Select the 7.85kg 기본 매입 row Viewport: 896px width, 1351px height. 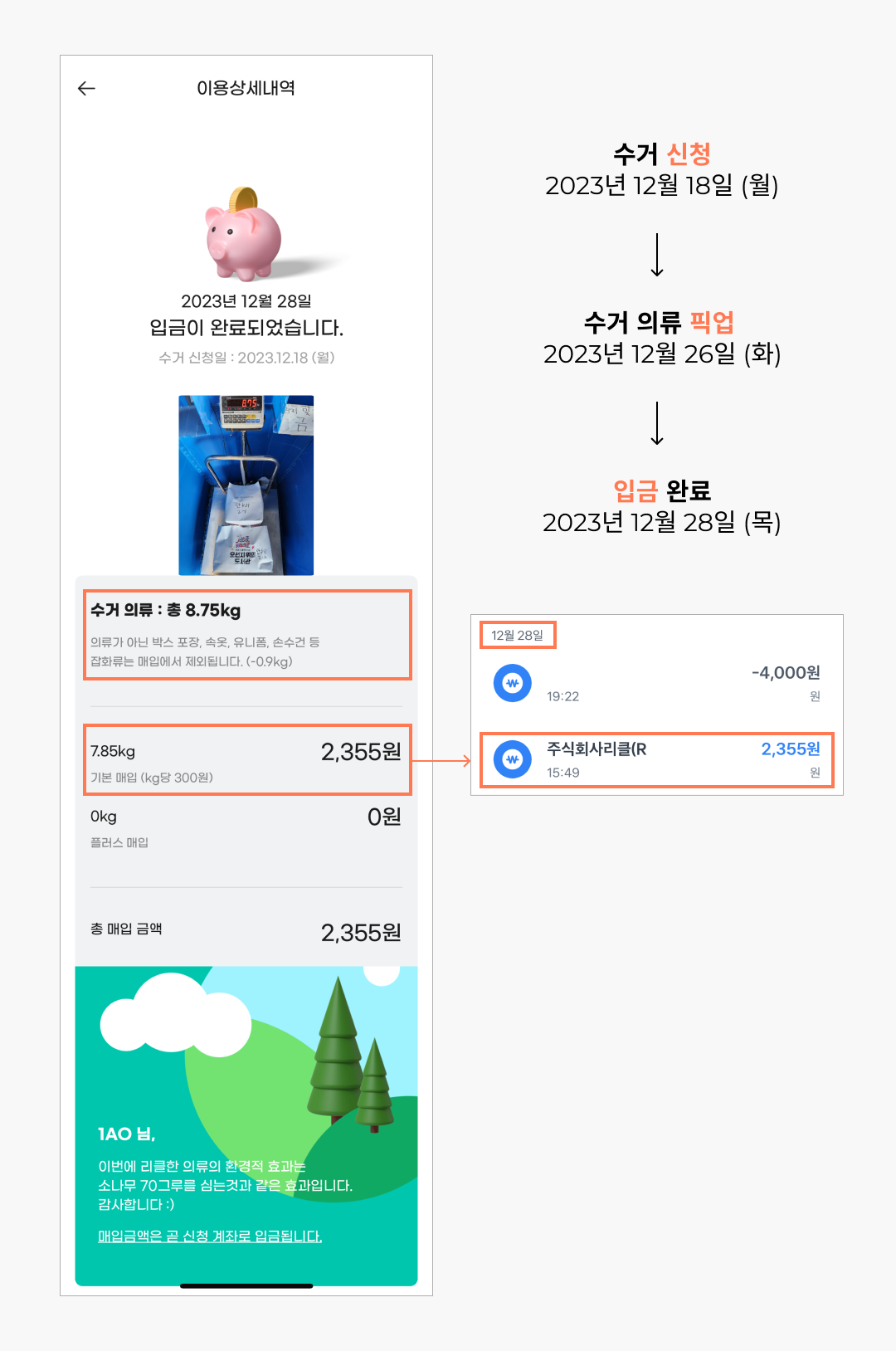pos(246,757)
